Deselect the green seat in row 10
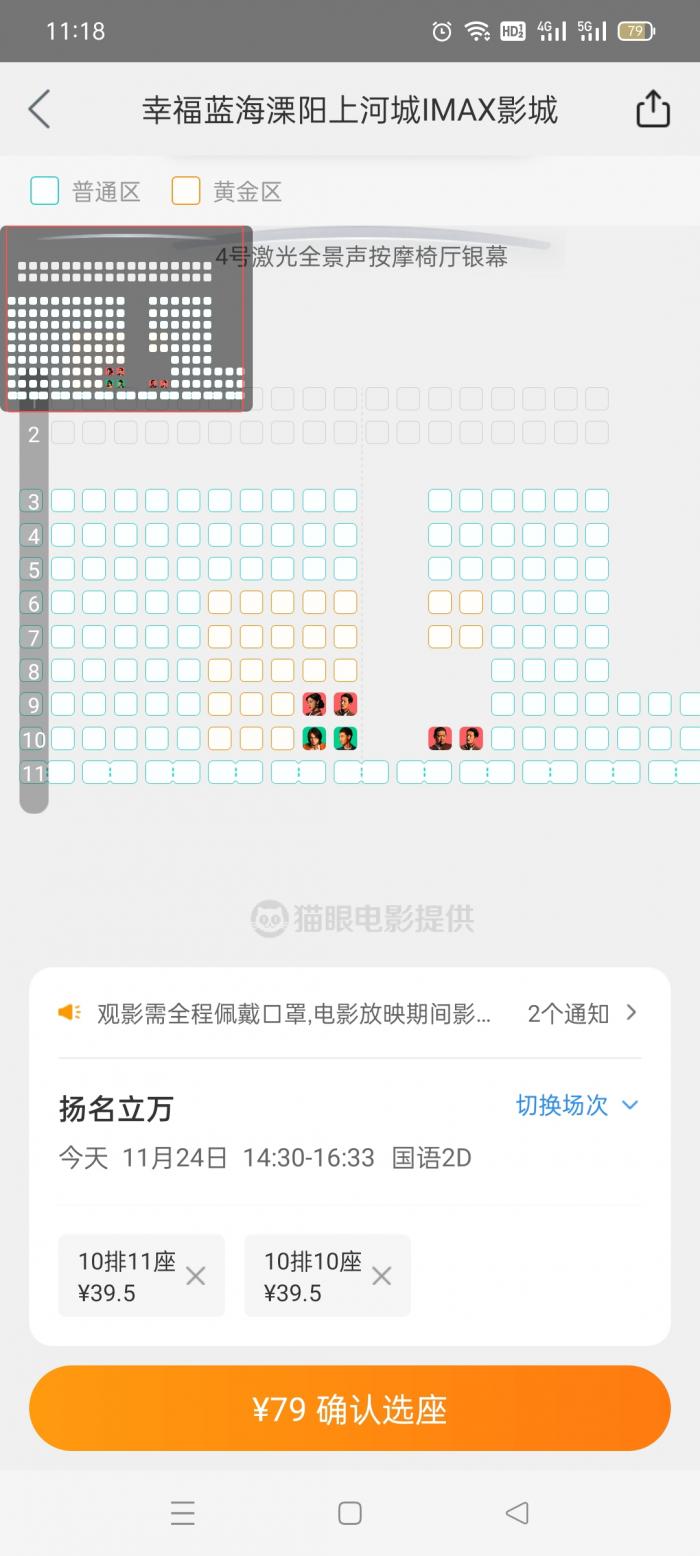The image size is (700, 1556). (x=314, y=739)
